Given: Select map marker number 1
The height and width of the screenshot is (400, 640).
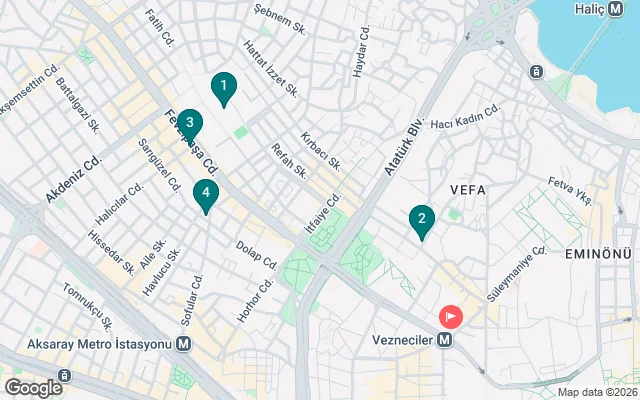Looking at the screenshot, I should [x=224, y=88].
